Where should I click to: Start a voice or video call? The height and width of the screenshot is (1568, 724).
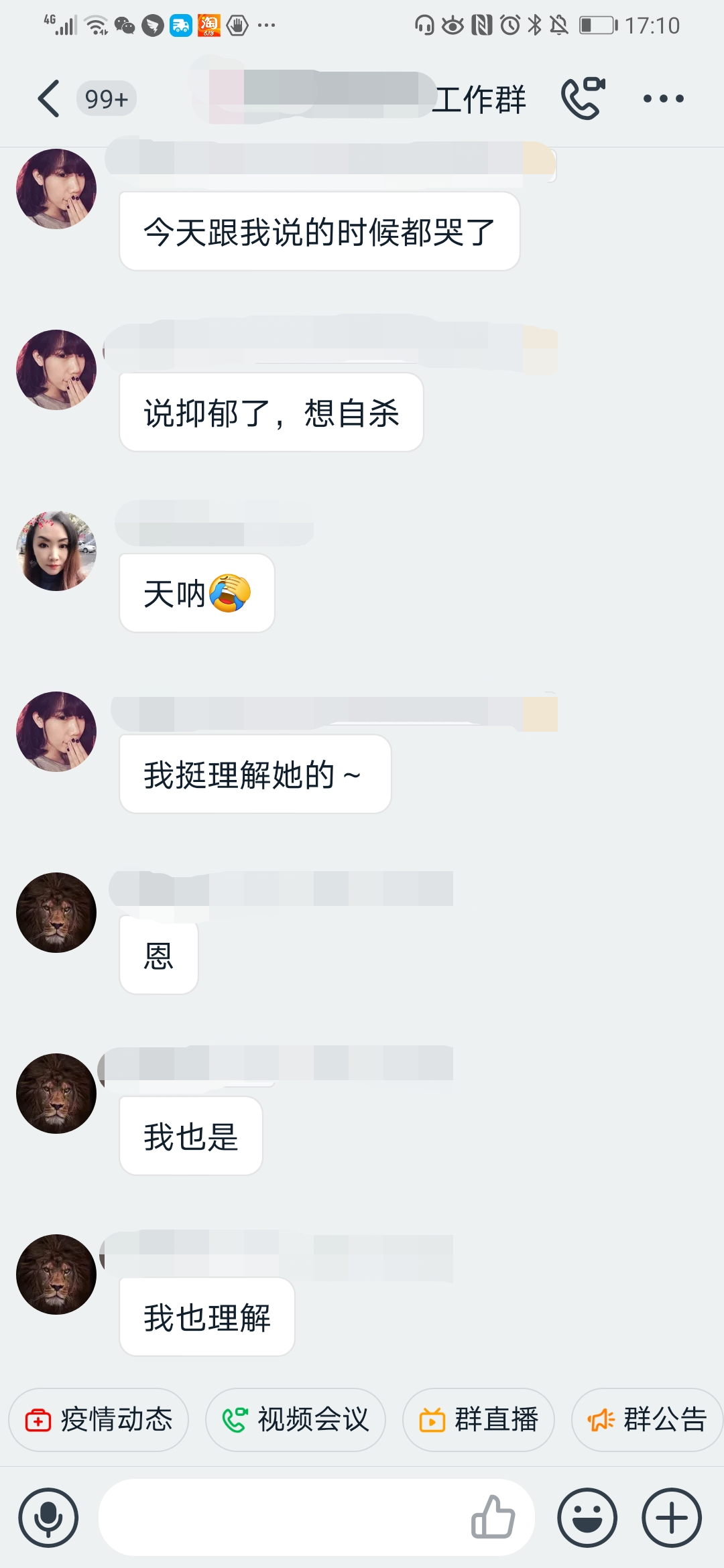click(583, 99)
